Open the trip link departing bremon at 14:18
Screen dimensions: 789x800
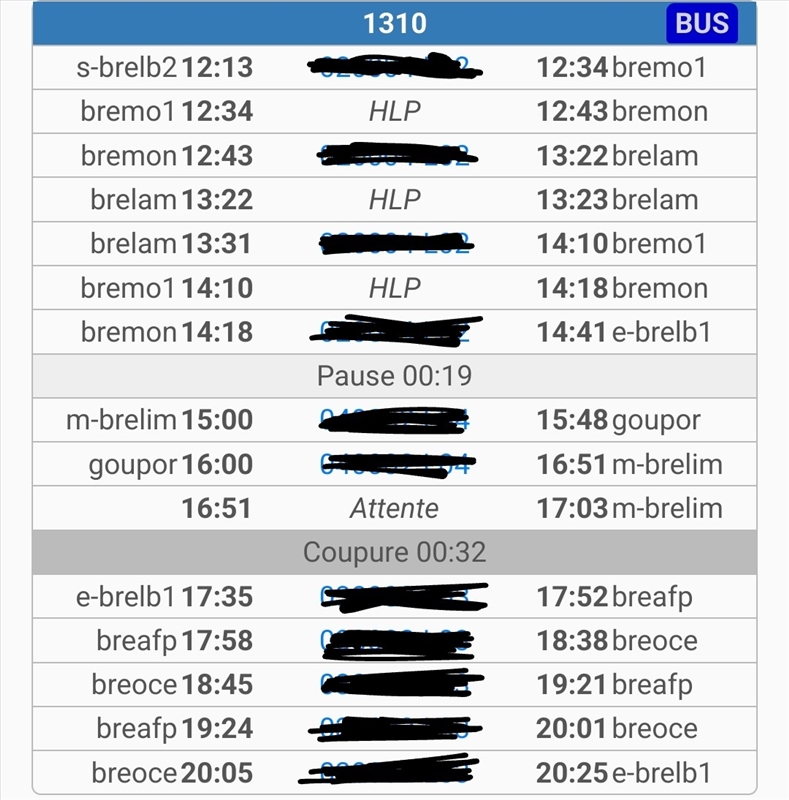[x=394, y=331]
